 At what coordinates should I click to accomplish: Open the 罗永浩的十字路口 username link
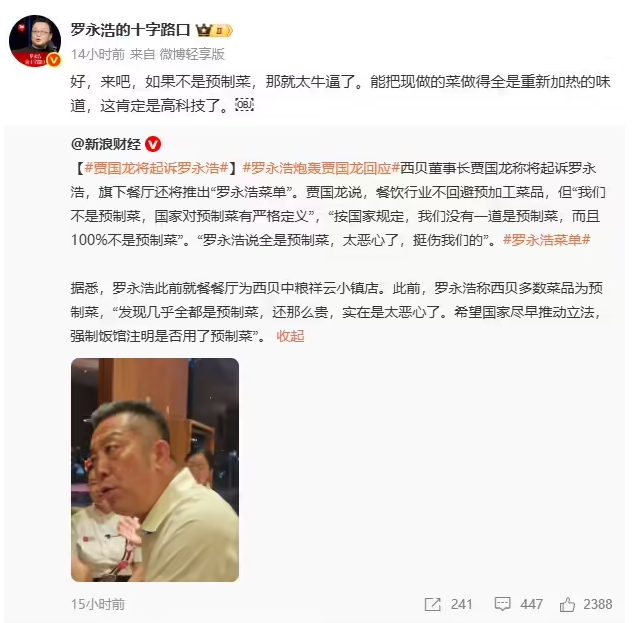click(128, 30)
